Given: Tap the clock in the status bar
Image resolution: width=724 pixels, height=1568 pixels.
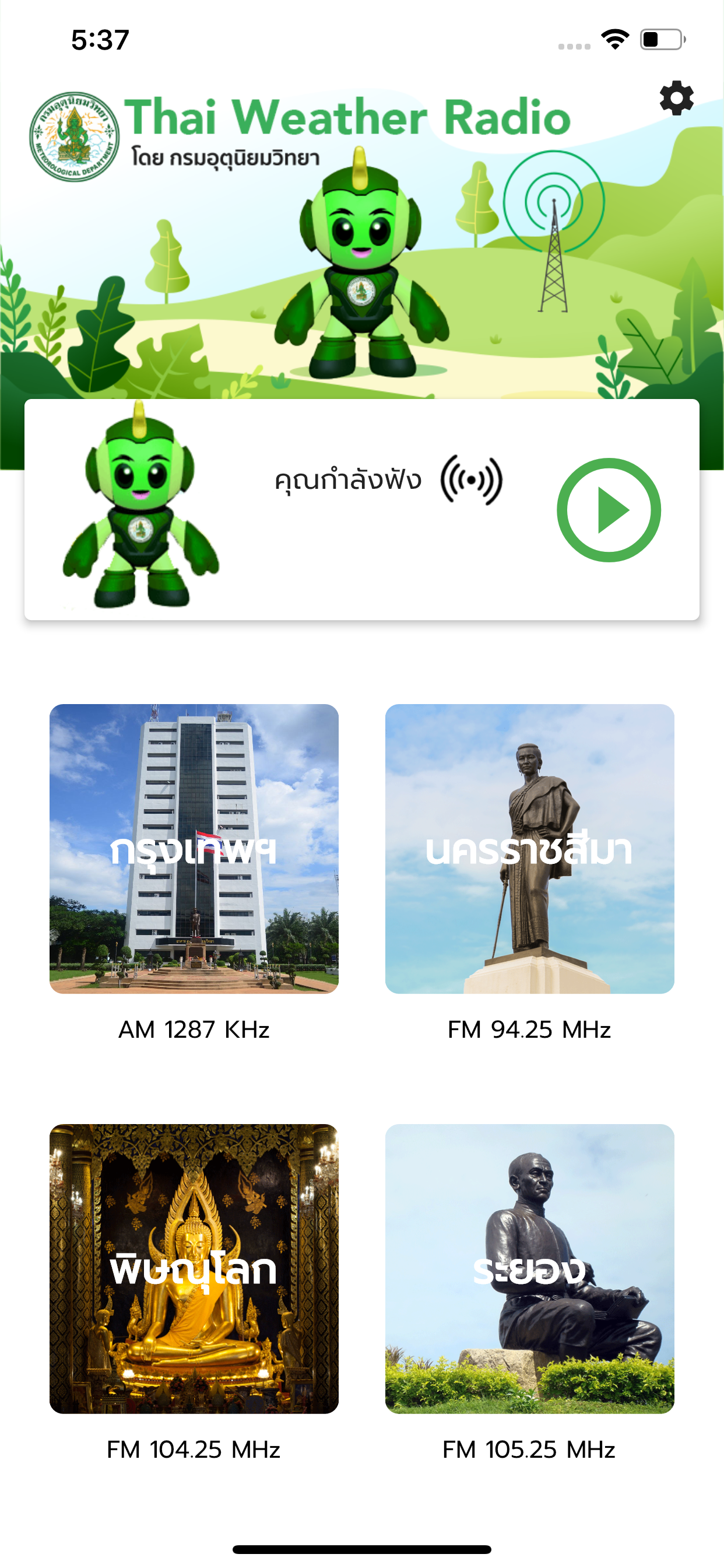Looking at the screenshot, I should (x=99, y=39).
